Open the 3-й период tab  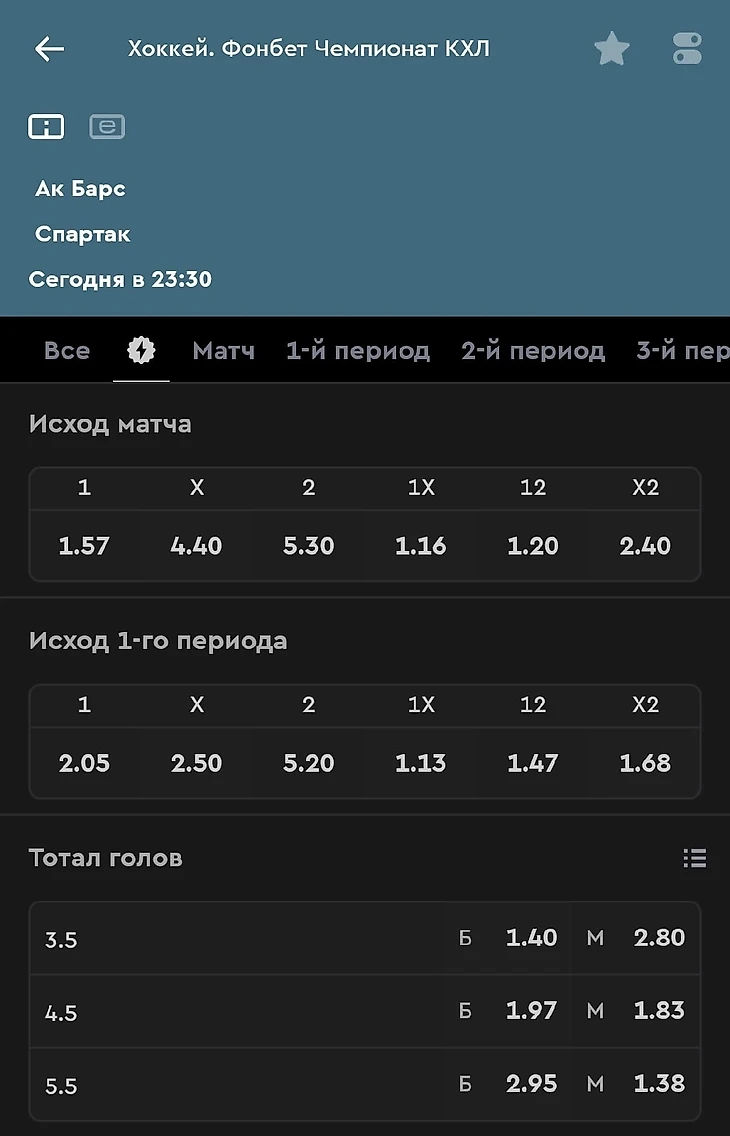point(682,351)
